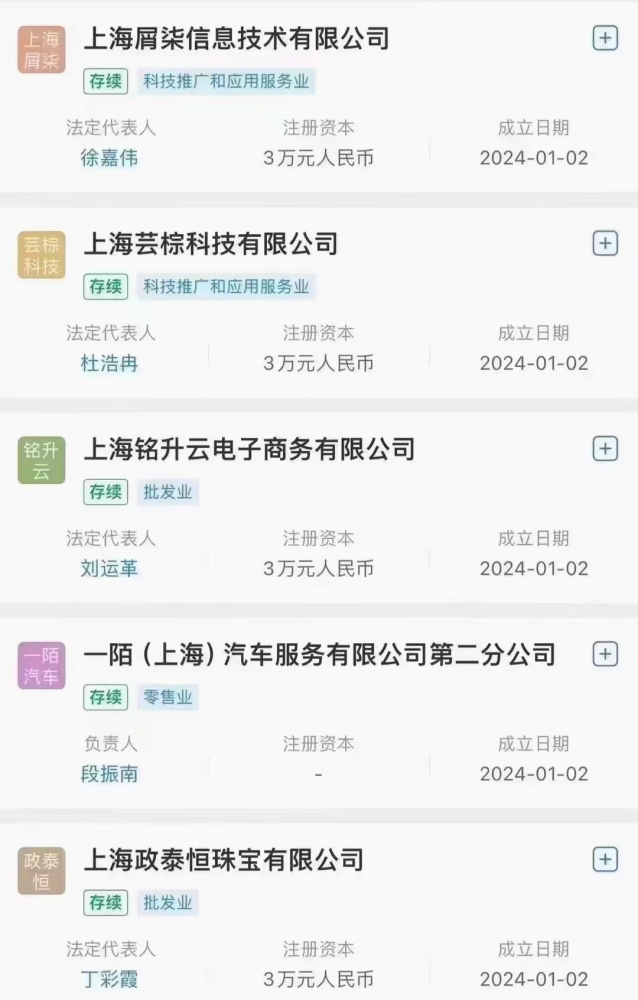Open the 上海政泰恒珠宝有限公司 company card

pos(223,860)
